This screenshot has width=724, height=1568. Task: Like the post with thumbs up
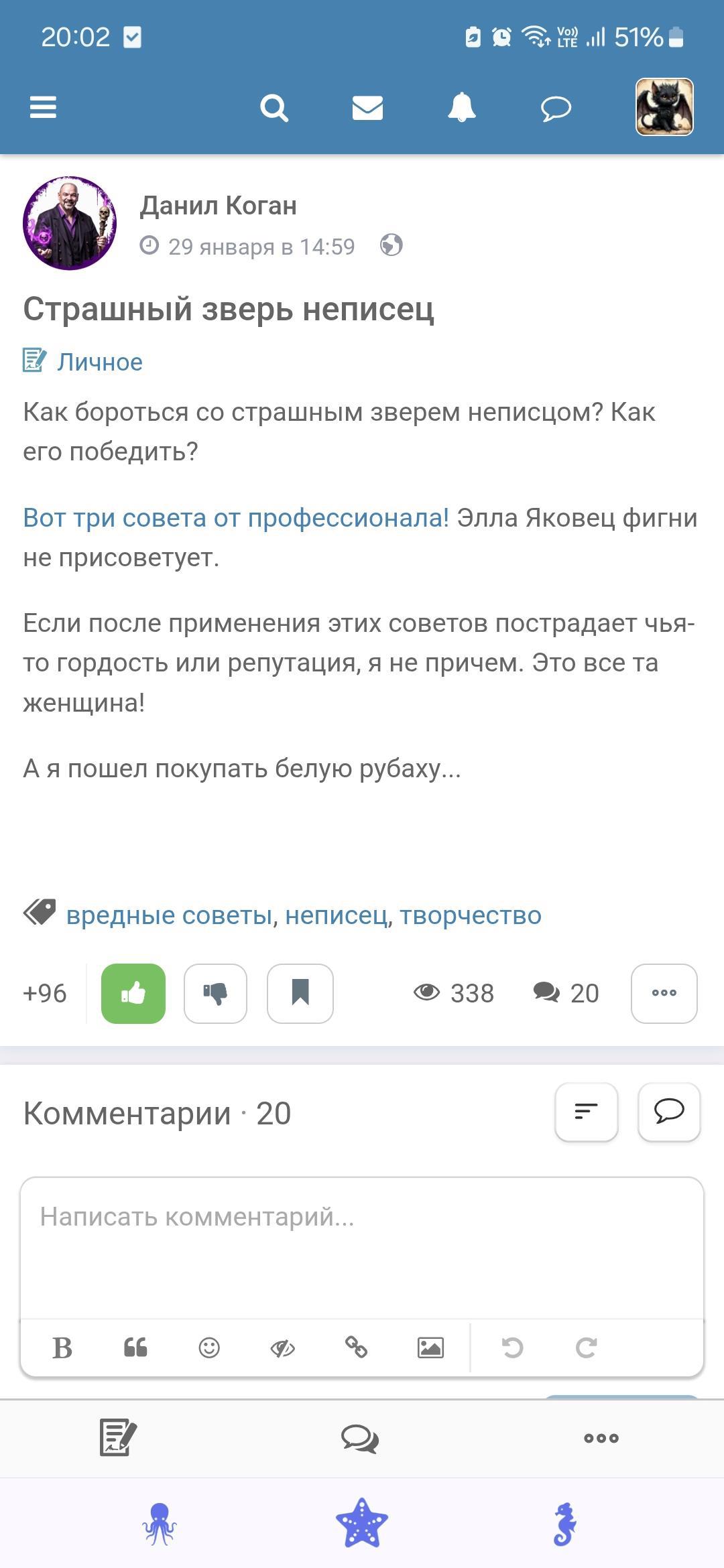coord(133,993)
